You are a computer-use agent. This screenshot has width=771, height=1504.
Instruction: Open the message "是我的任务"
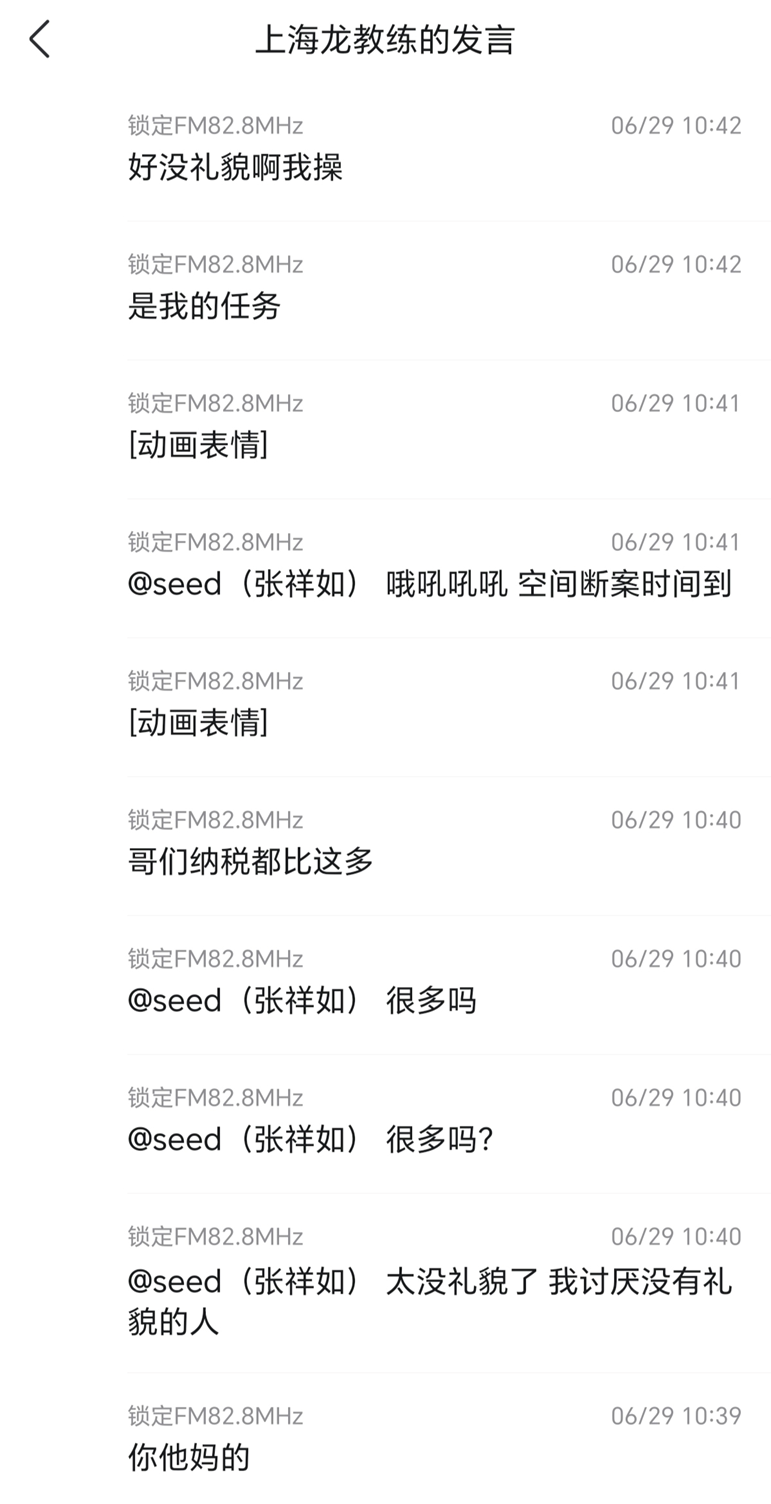click(204, 305)
